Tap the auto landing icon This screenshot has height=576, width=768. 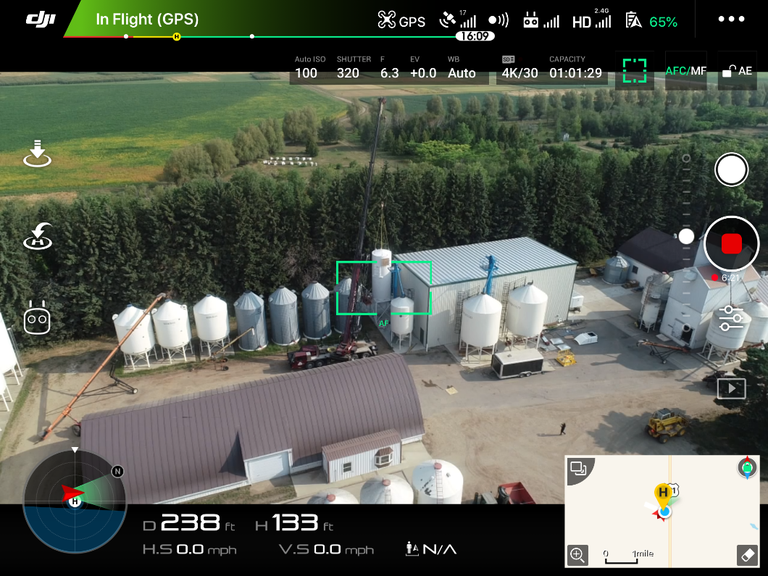click(x=37, y=153)
